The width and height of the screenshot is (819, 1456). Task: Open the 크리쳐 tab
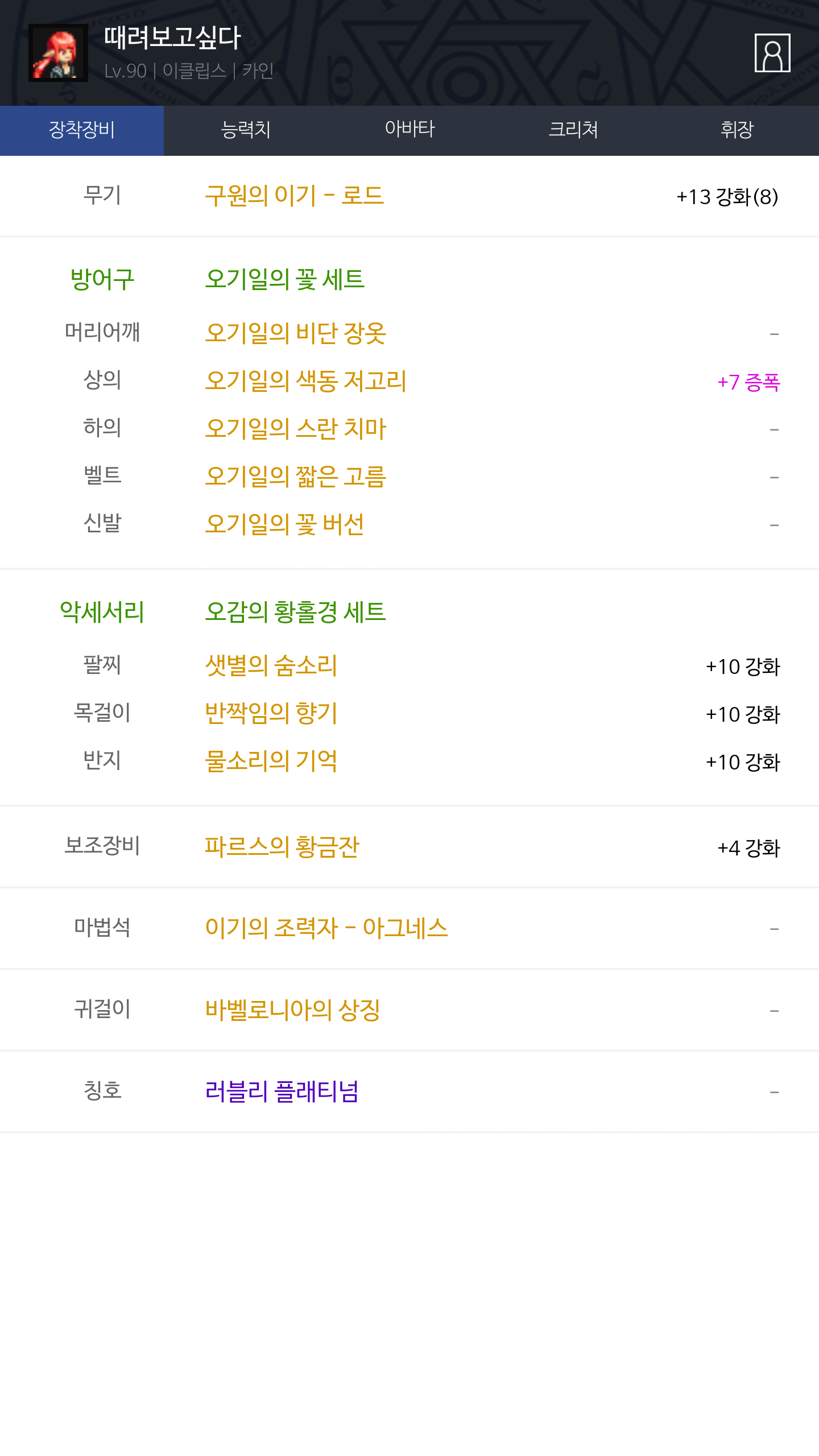[573, 130]
